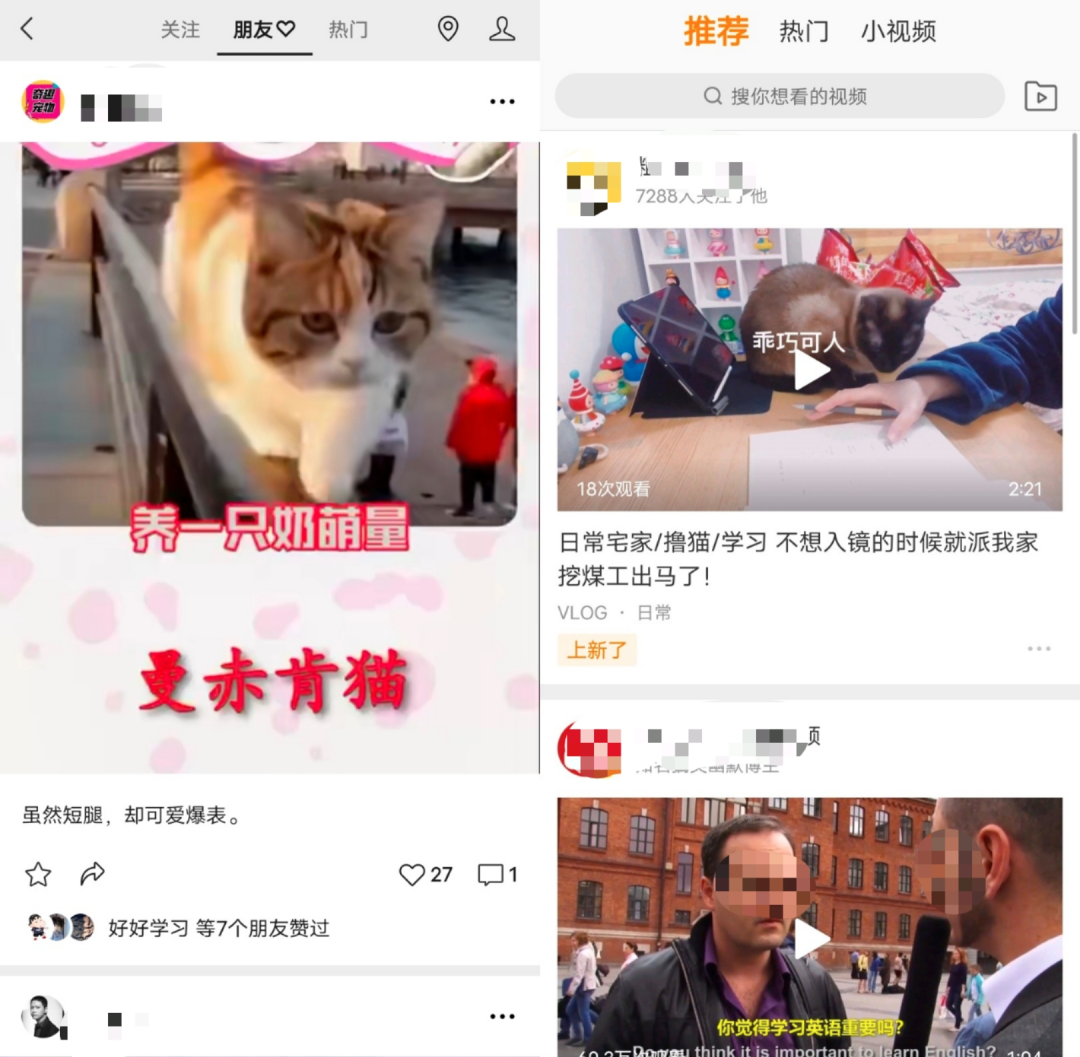Open the video folder icon beside search

(1041, 96)
